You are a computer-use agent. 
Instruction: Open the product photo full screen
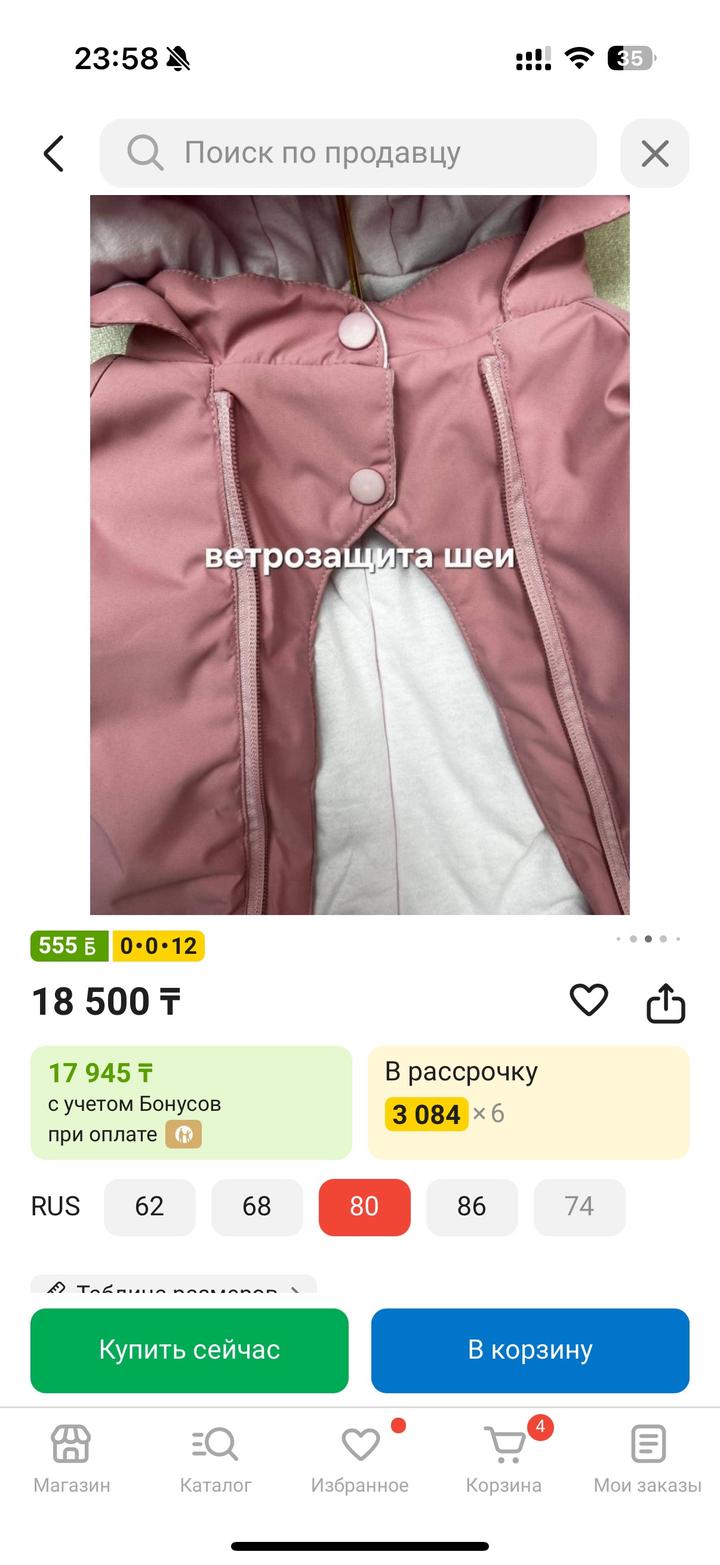(x=360, y=554)
